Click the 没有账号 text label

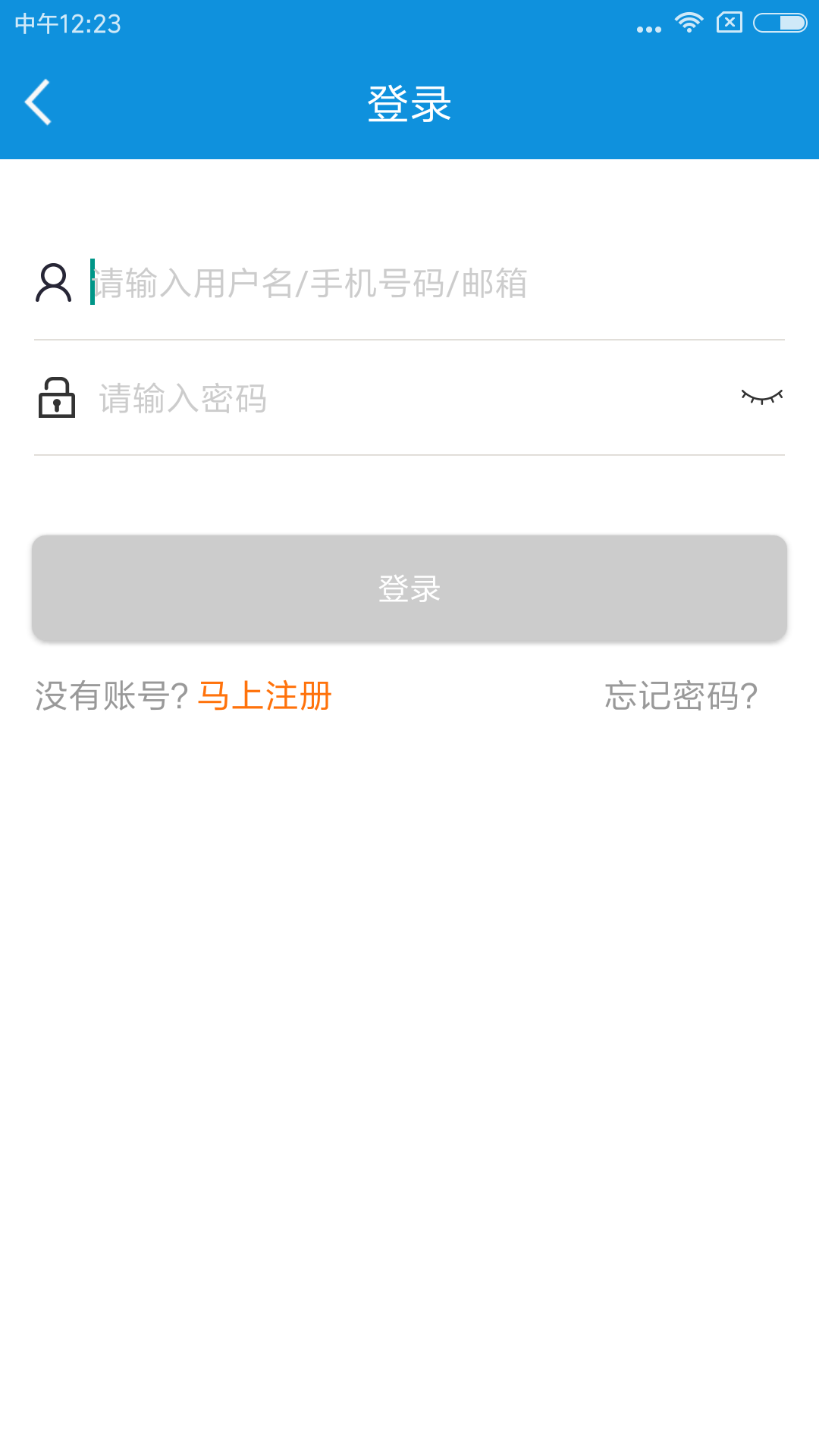tap(110, 695)
